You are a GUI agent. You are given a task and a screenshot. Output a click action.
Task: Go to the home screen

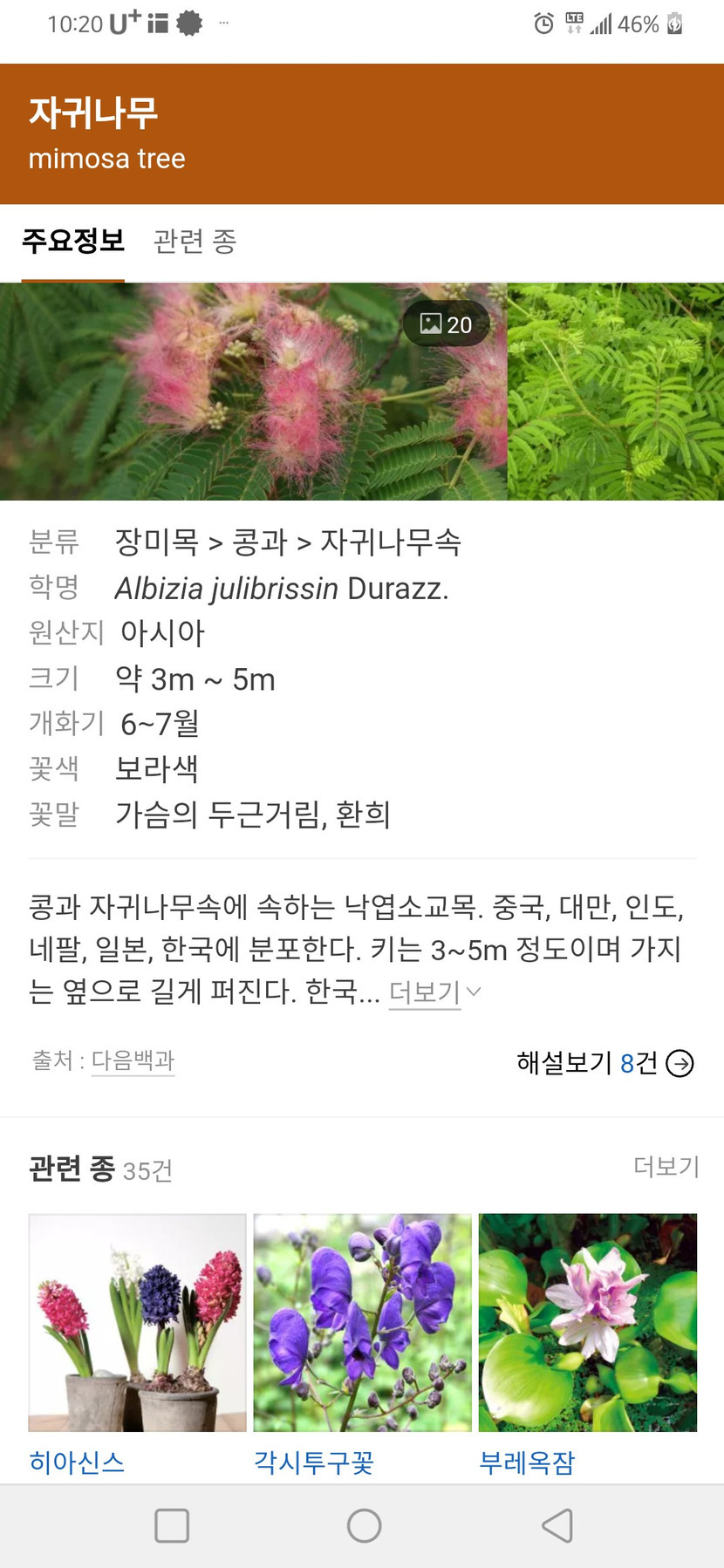pos(364,1526)
